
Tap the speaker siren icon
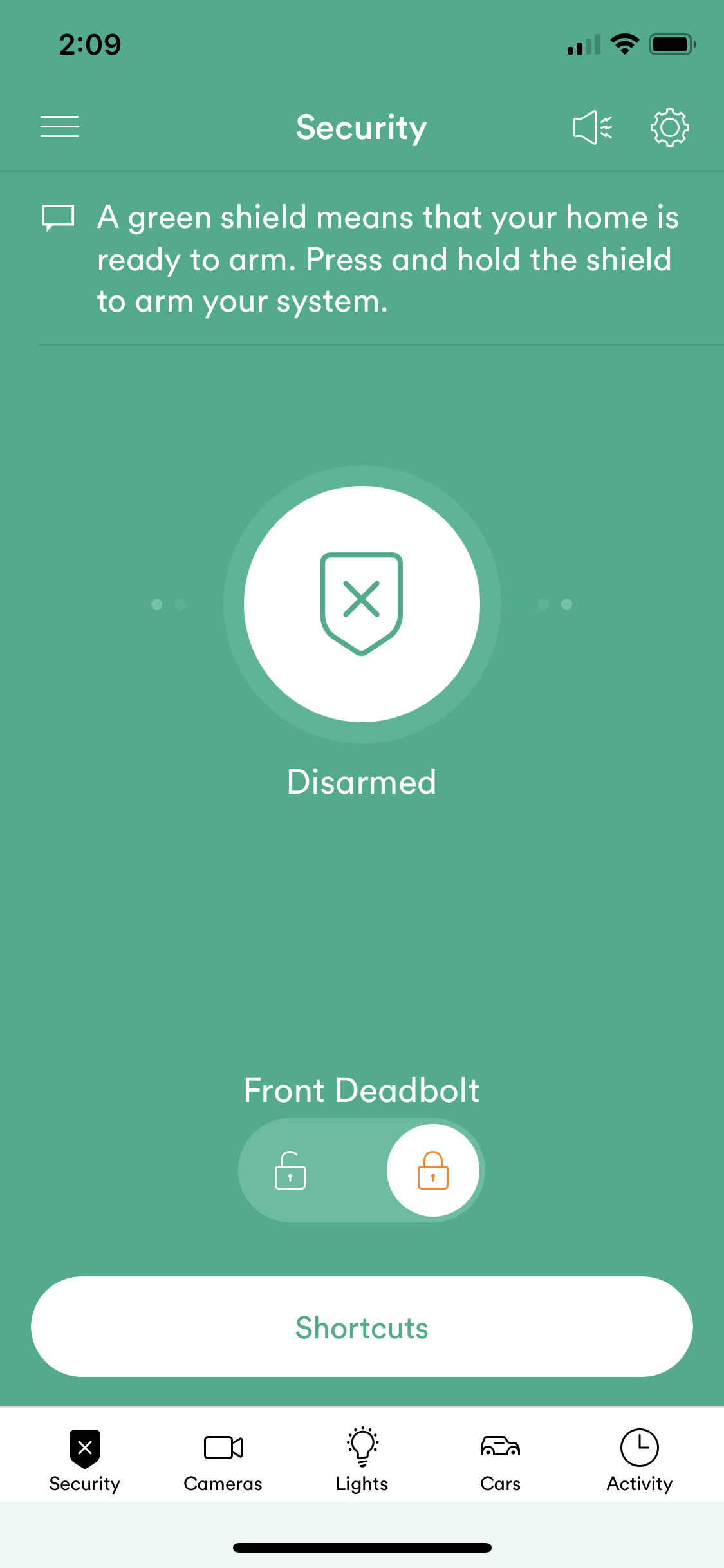point(593,127)
